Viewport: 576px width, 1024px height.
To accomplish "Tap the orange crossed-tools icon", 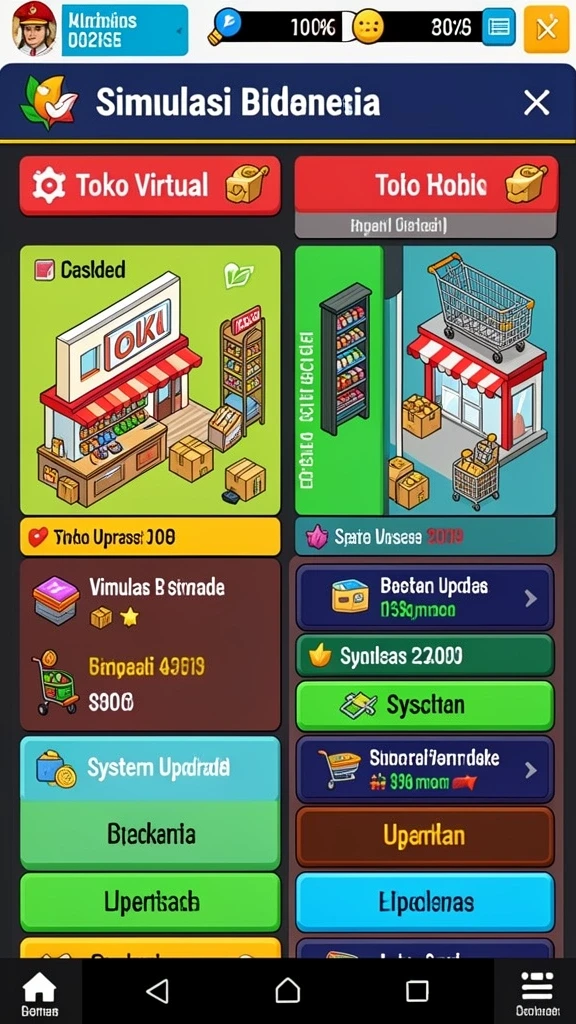I will 547,29.
